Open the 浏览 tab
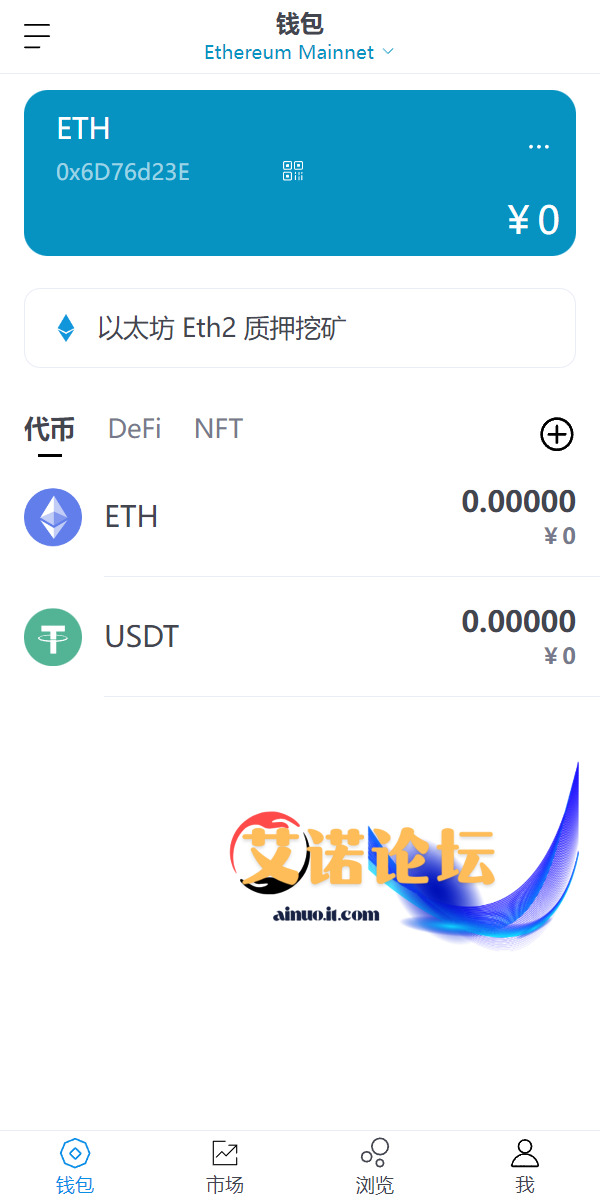This screenshot has width=600, height=1200. point(375,1166)
